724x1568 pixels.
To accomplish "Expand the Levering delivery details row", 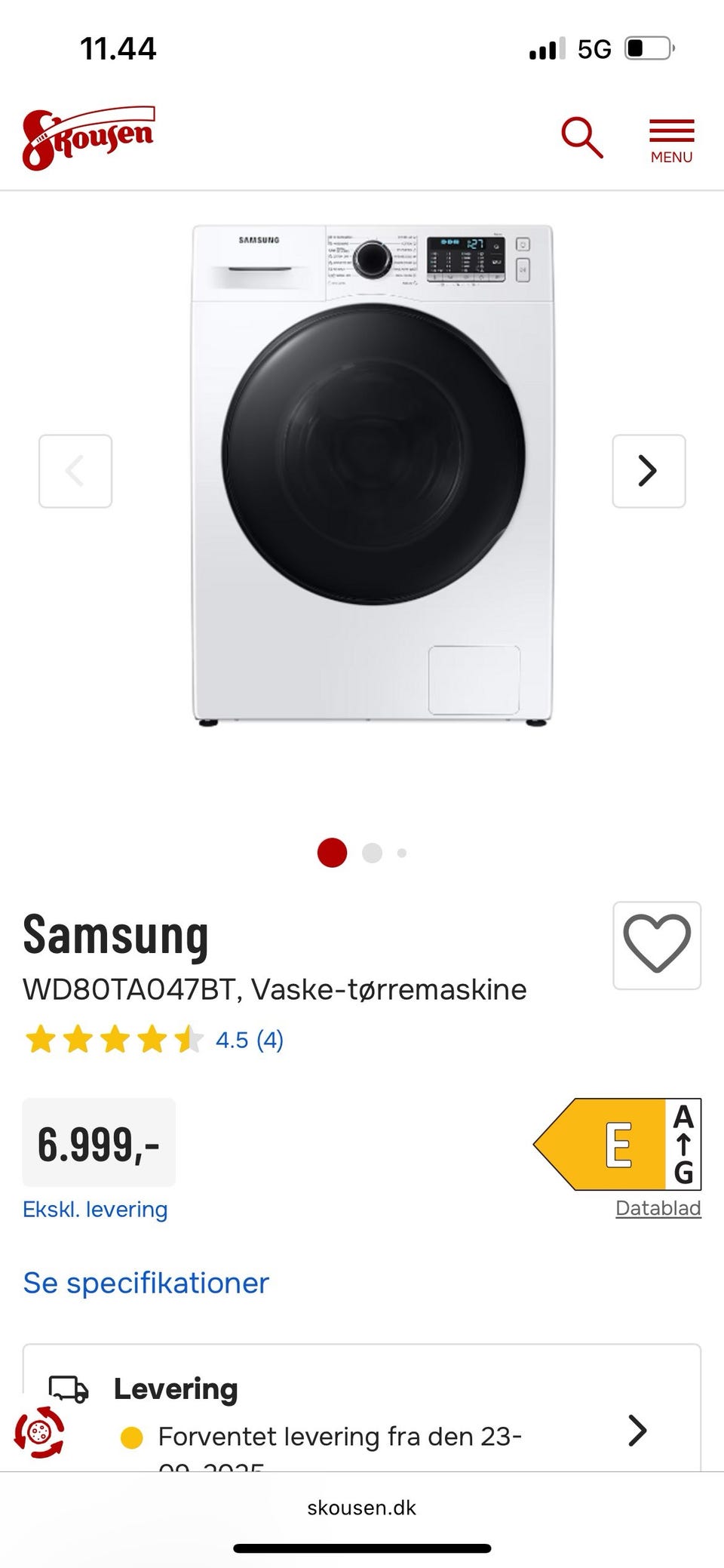I will click(x=637, y=1430).
